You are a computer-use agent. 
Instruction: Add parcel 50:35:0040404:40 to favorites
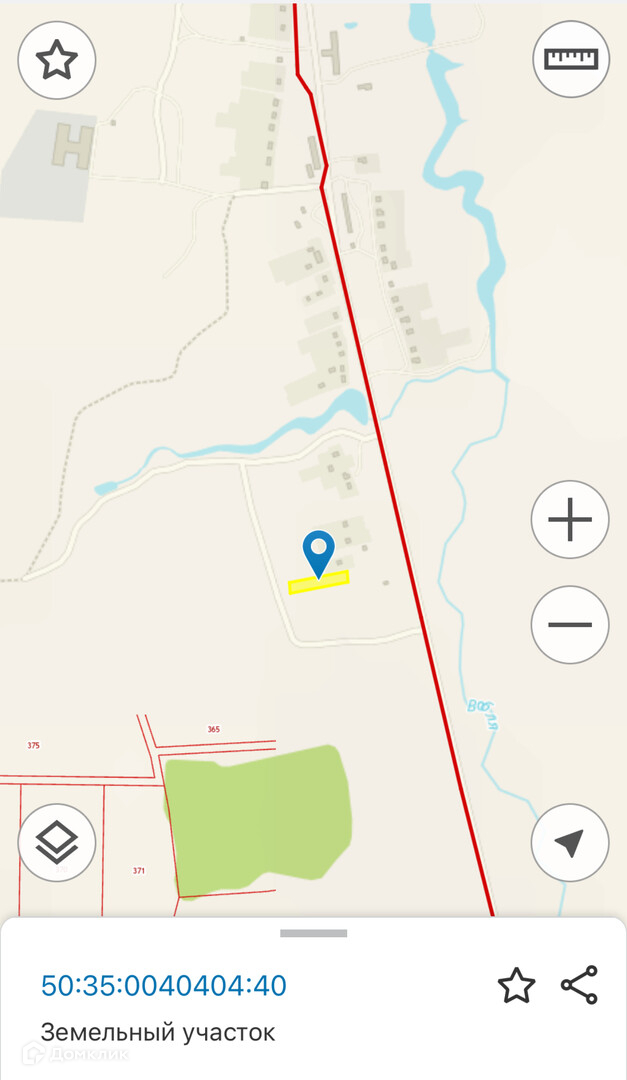(x=516, y=986)
